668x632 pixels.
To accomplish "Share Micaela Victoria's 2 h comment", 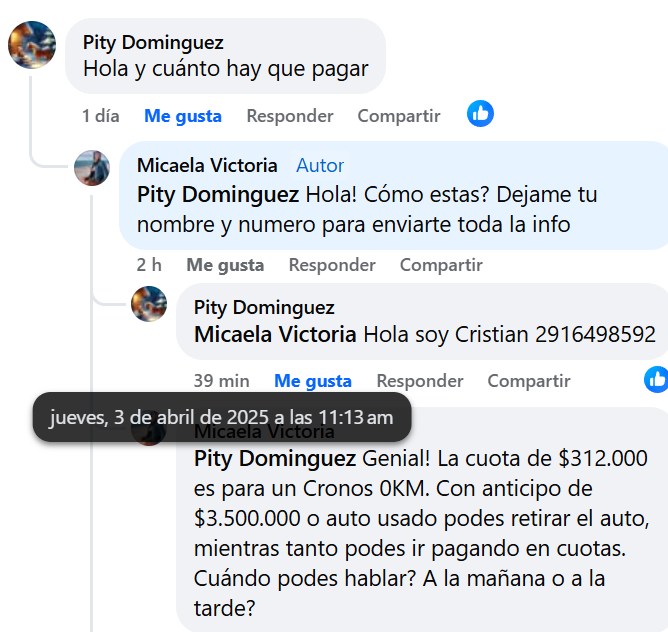I will click(x=441, y=265).
